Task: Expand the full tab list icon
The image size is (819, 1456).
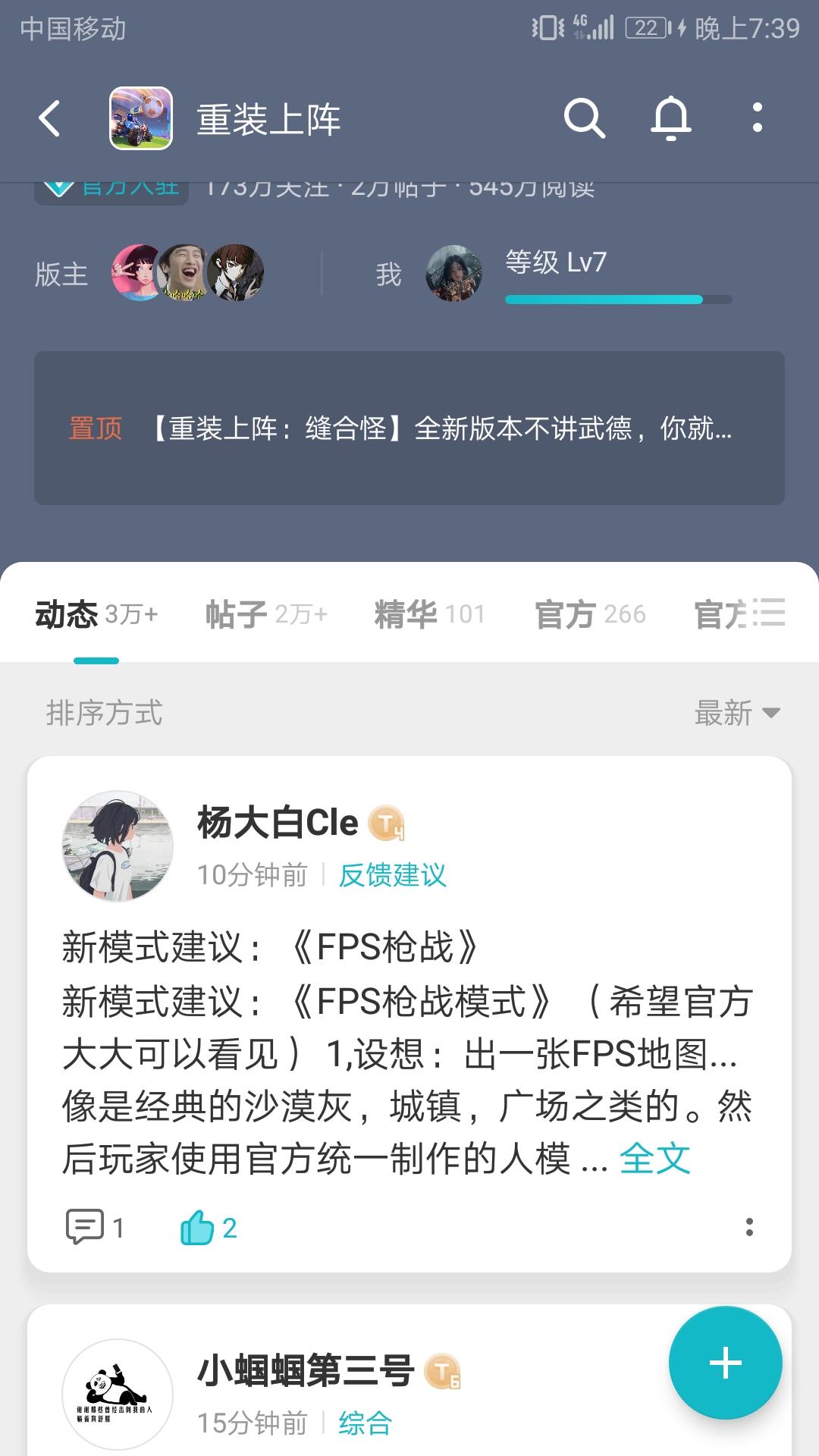Action: [769, 613]
